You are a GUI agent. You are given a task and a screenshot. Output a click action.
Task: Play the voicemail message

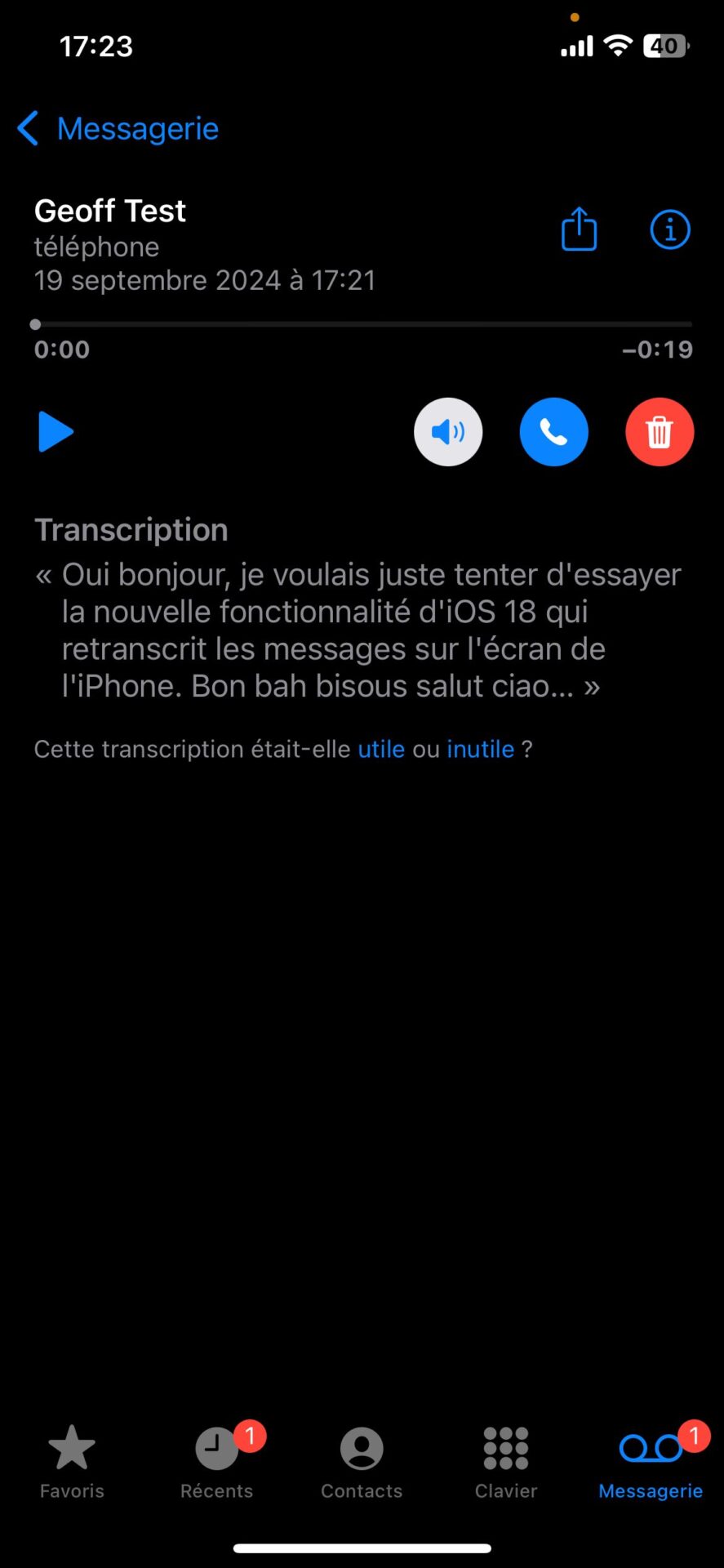click(x=56, y=432)
